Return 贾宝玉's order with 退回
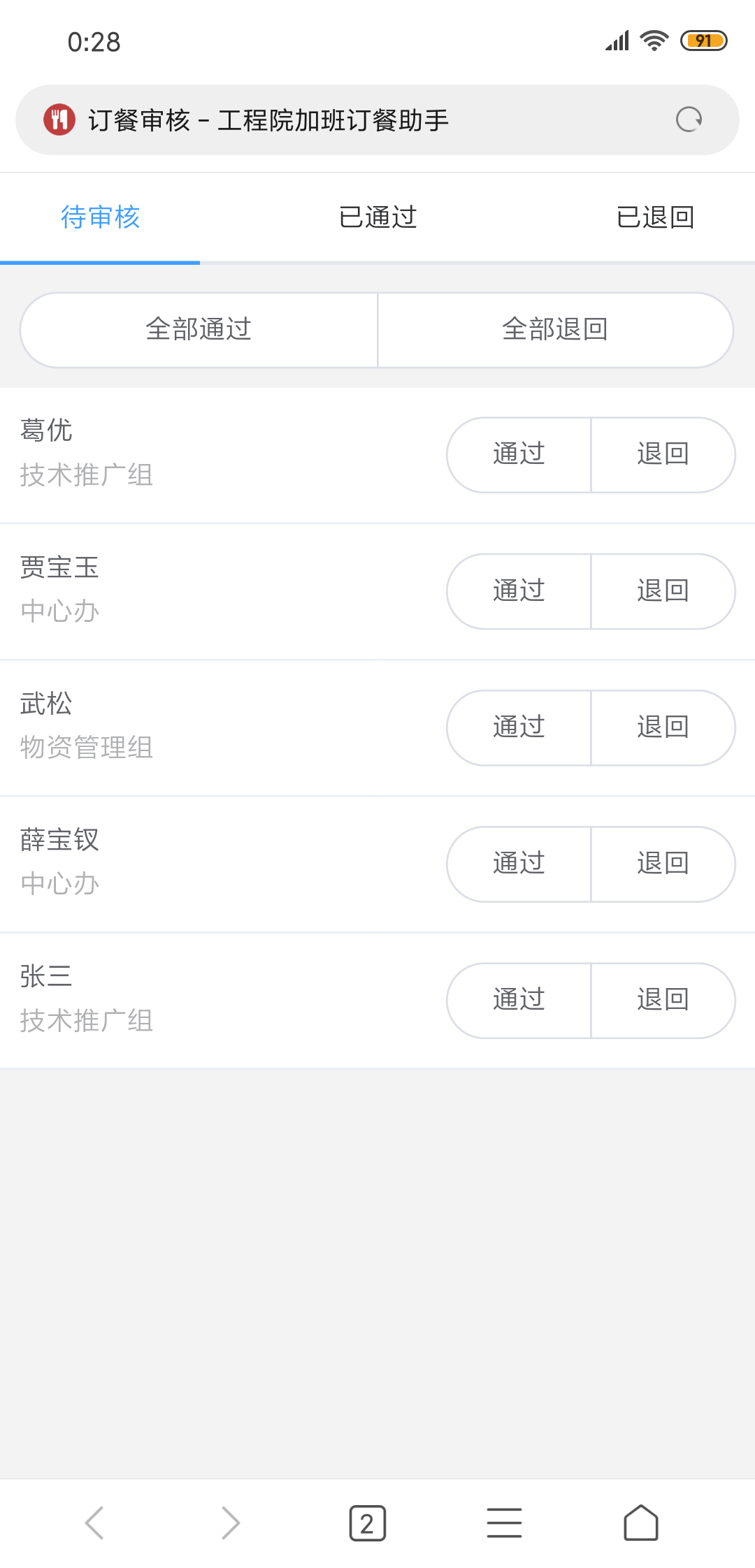 663,591
